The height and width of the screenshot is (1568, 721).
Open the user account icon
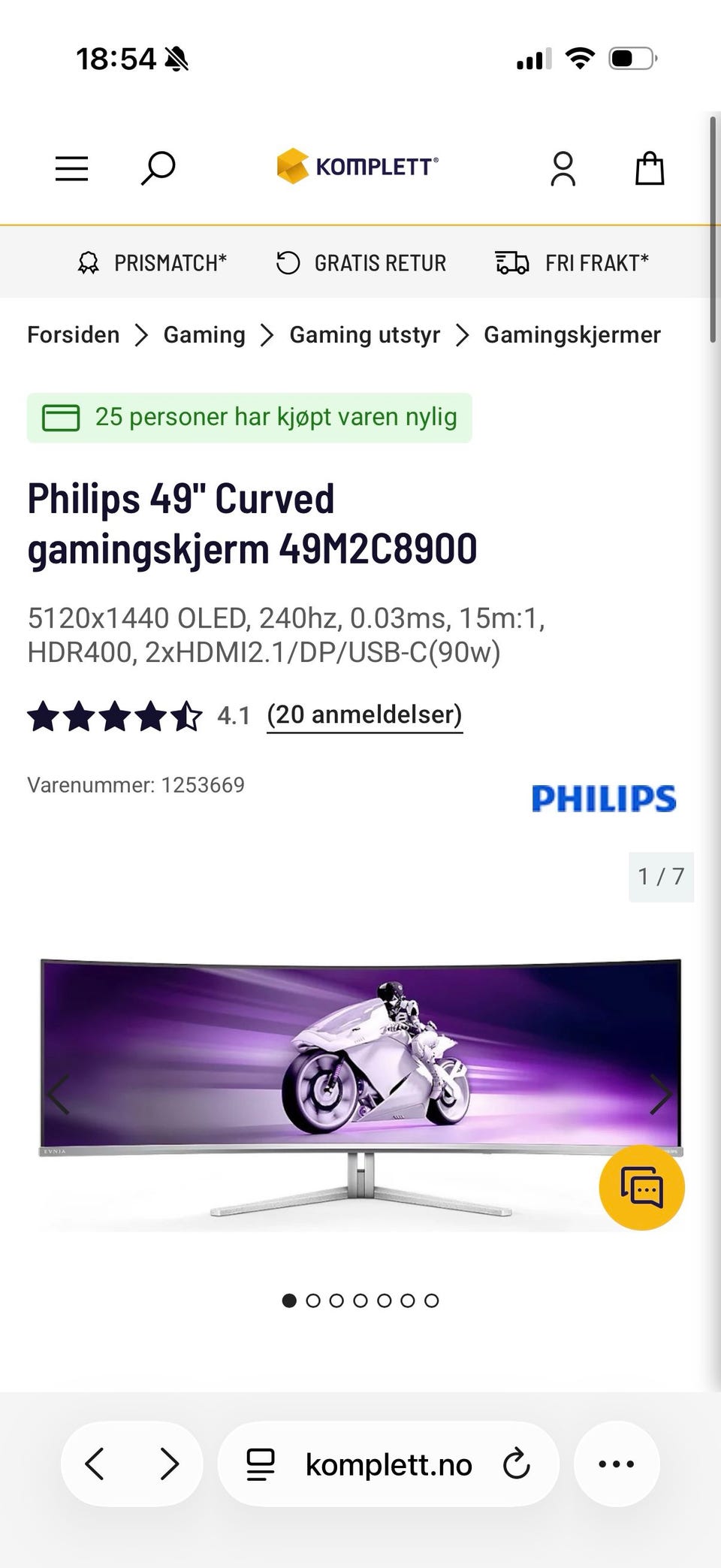(563, 168)
